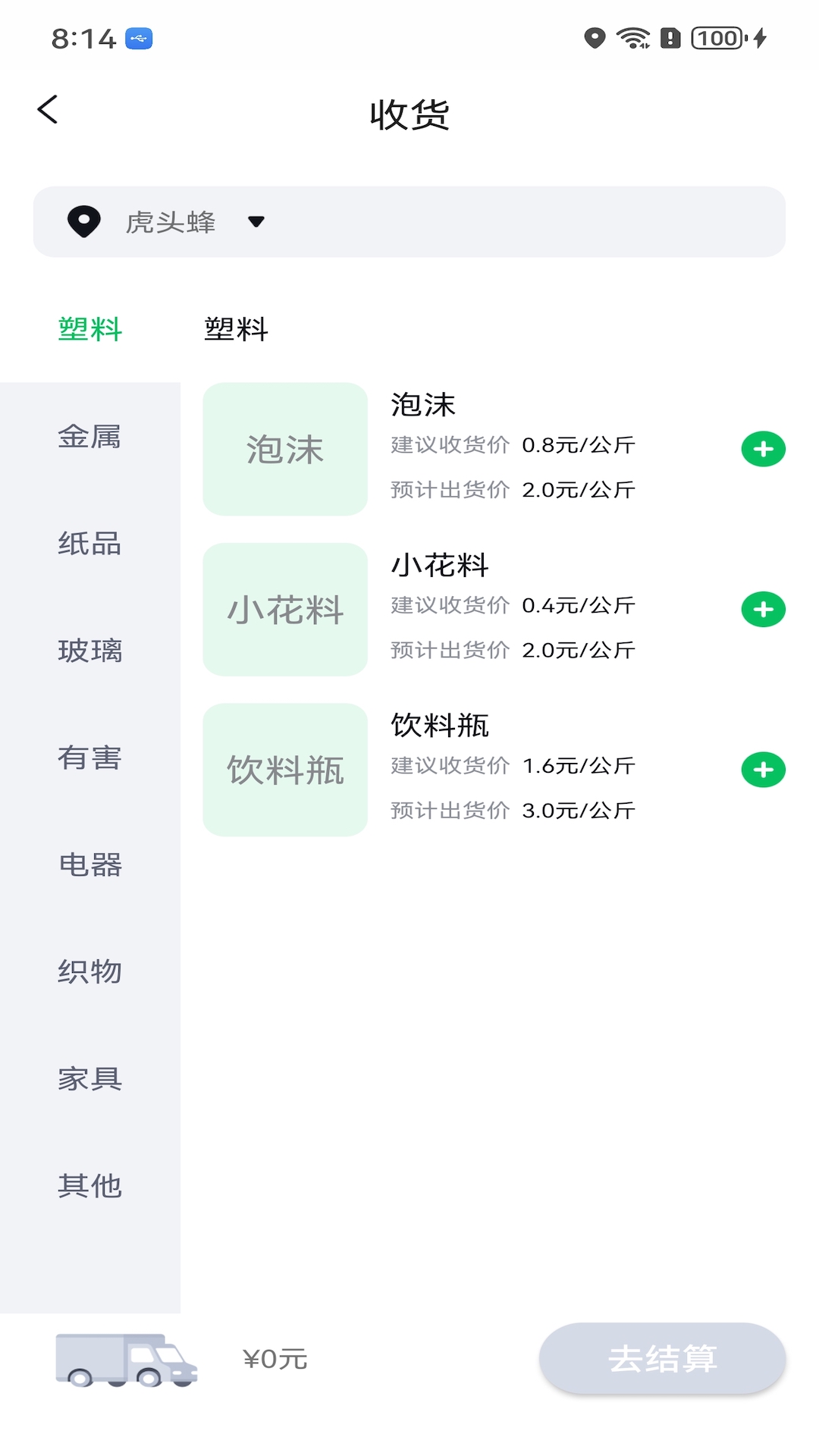Viewport: 819px width, 1456px height.
Task: Tap the green plus to add 小花料
Action: (762, 608)
